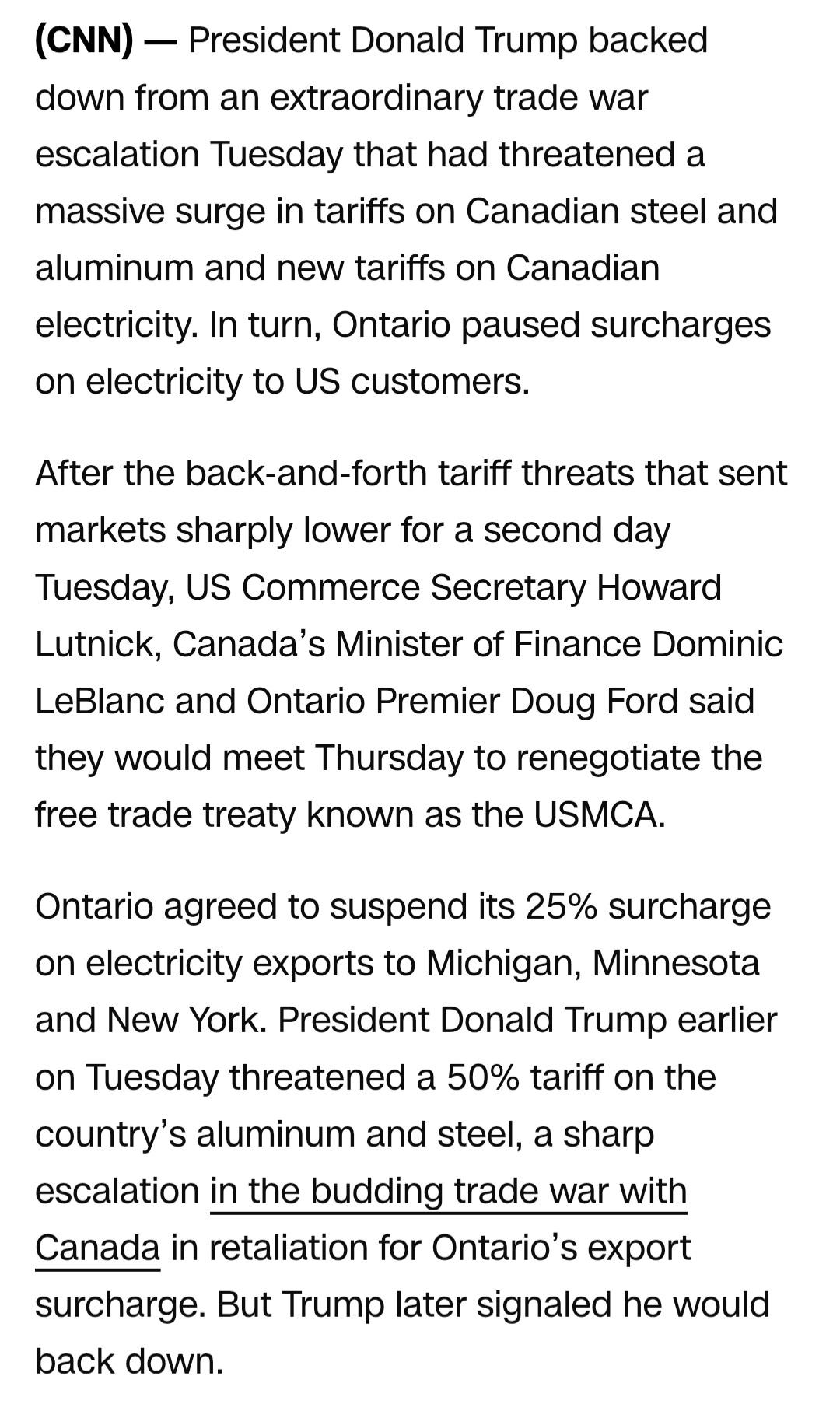Open the budding trade war with Canada link

click(448, 1191)
